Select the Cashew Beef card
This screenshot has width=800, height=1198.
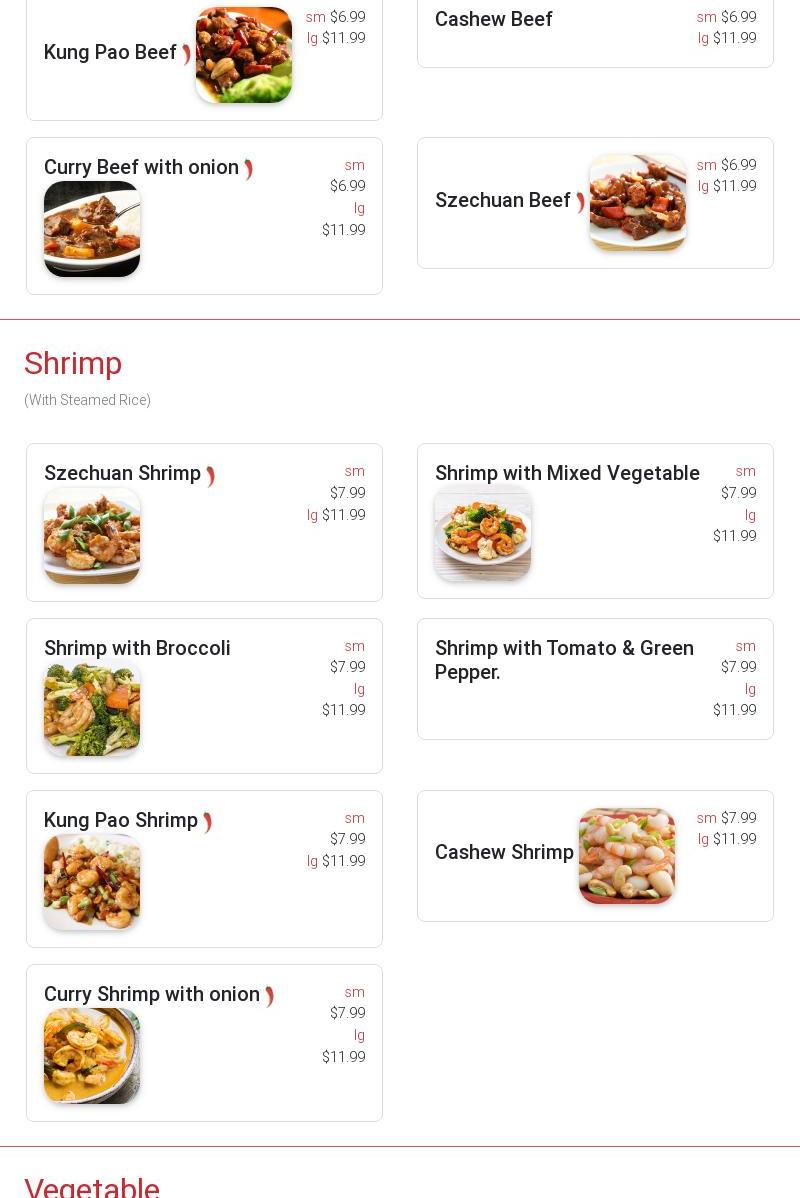494,20
